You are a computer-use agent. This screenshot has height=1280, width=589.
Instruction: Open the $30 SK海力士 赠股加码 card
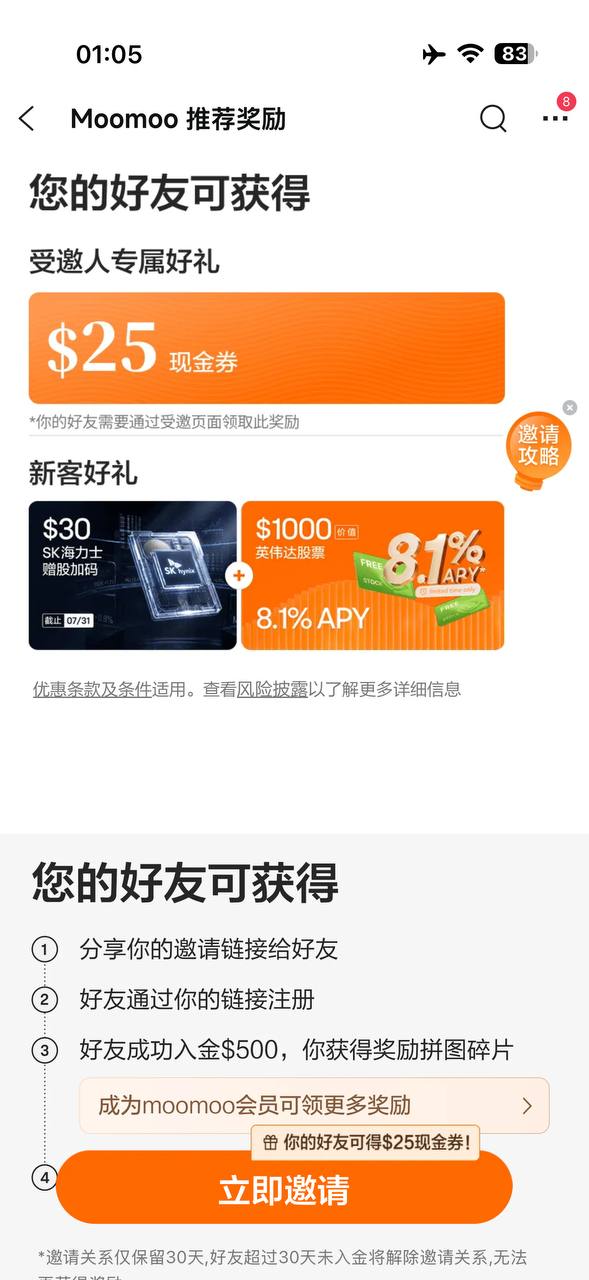(x=133, y=576)
